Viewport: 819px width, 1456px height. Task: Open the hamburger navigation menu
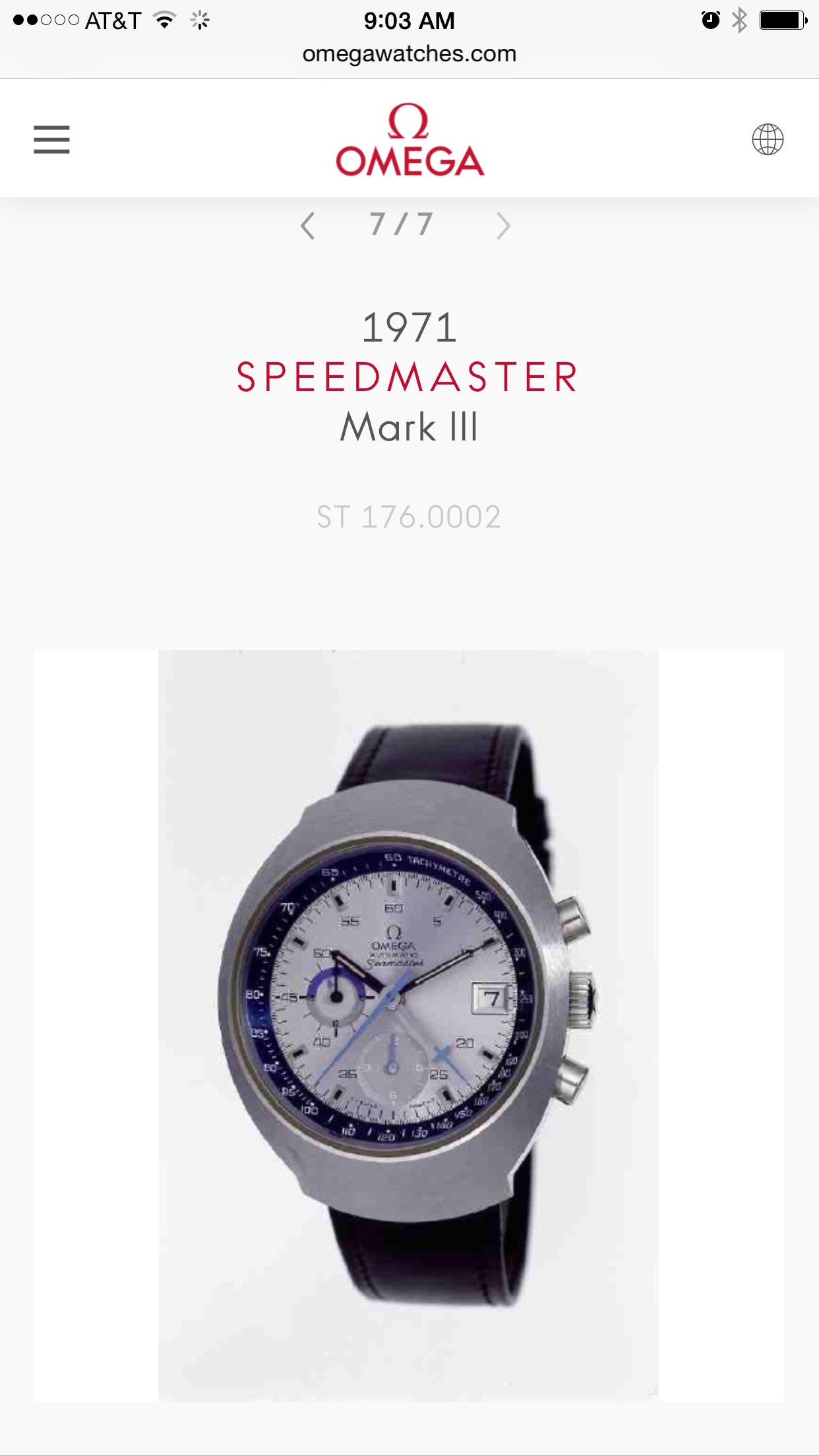coord(51,139)
